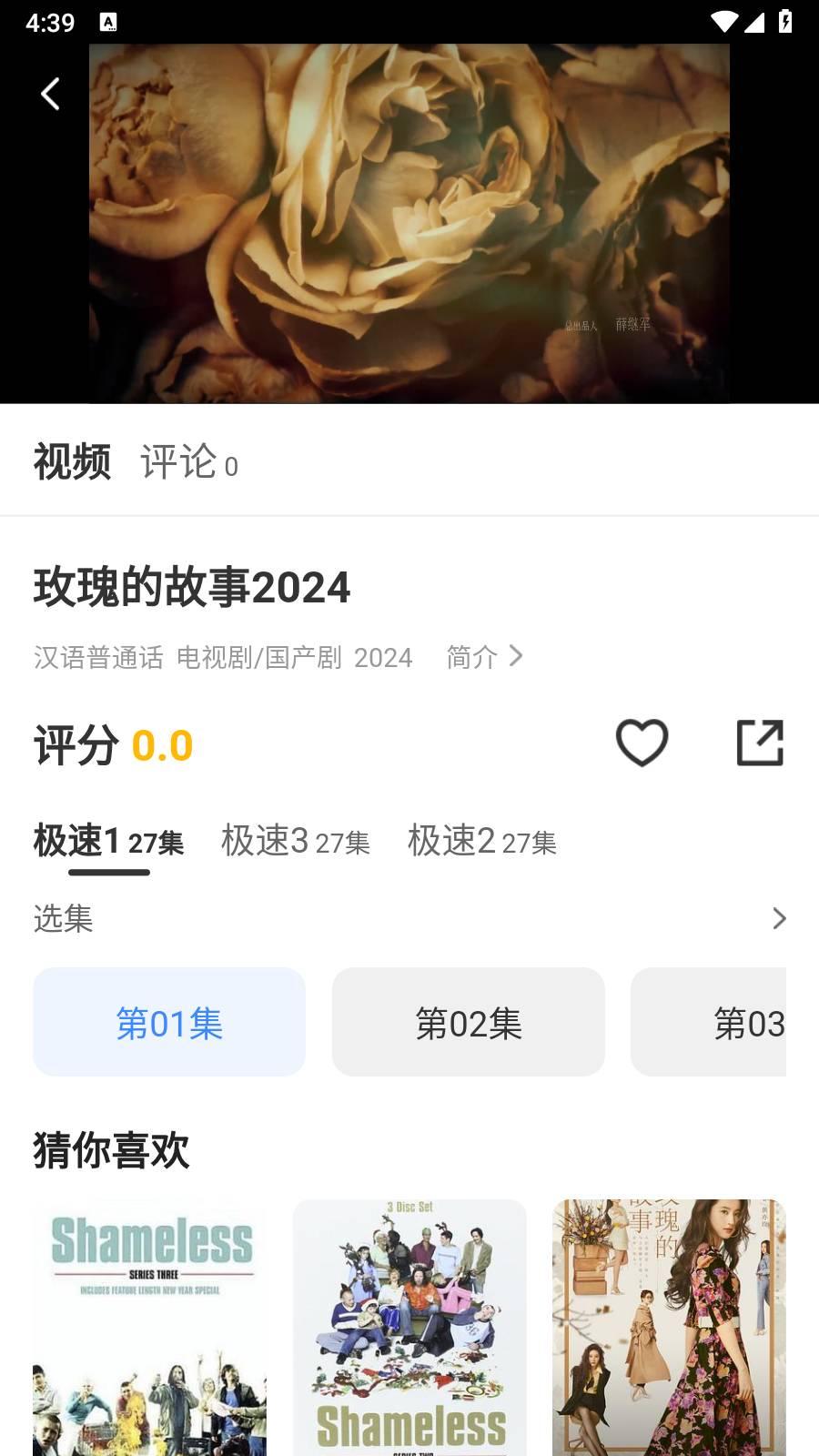Expand episode list using right chevron
The width and height of the screenshot is (819, 1456).
(x=780, y=919)
